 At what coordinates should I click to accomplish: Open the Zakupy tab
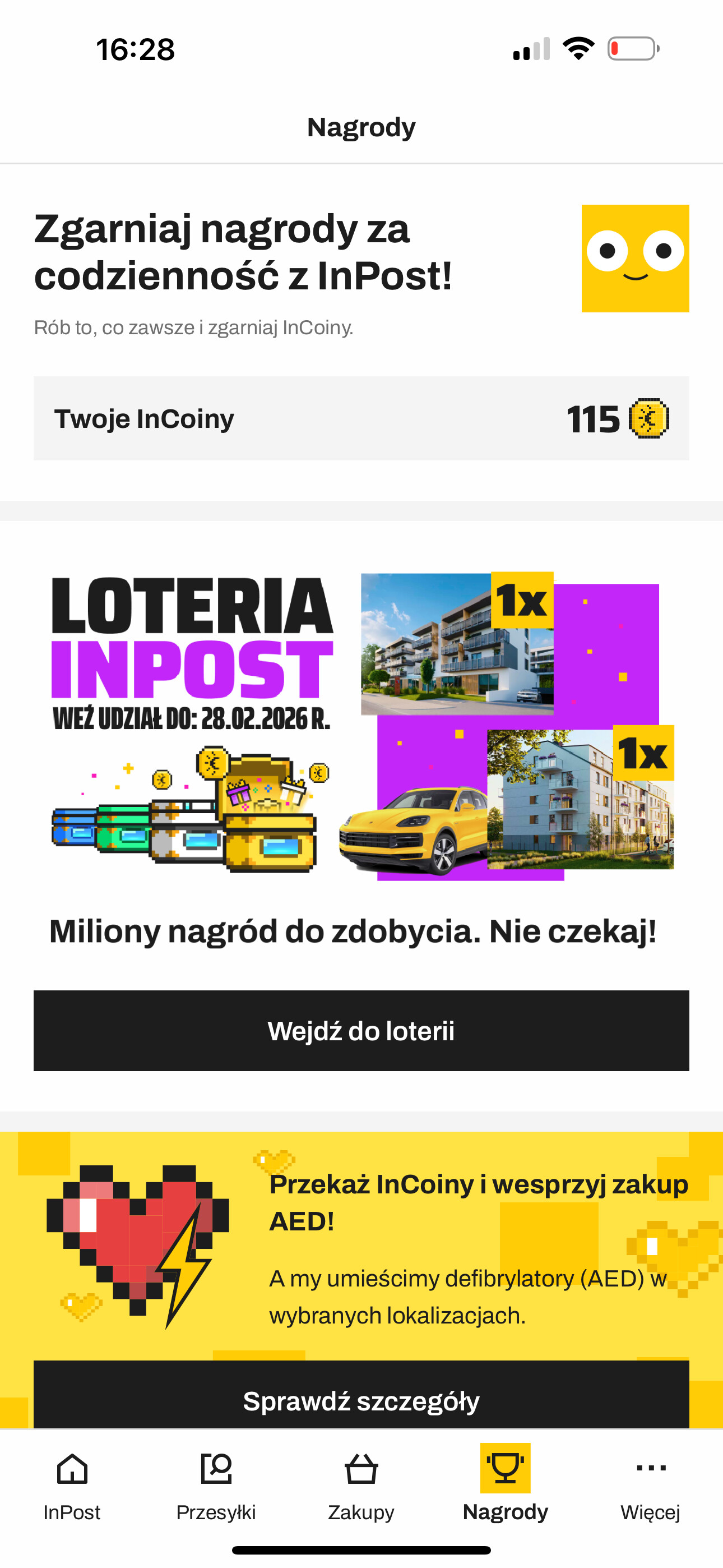click(361, 1486)
